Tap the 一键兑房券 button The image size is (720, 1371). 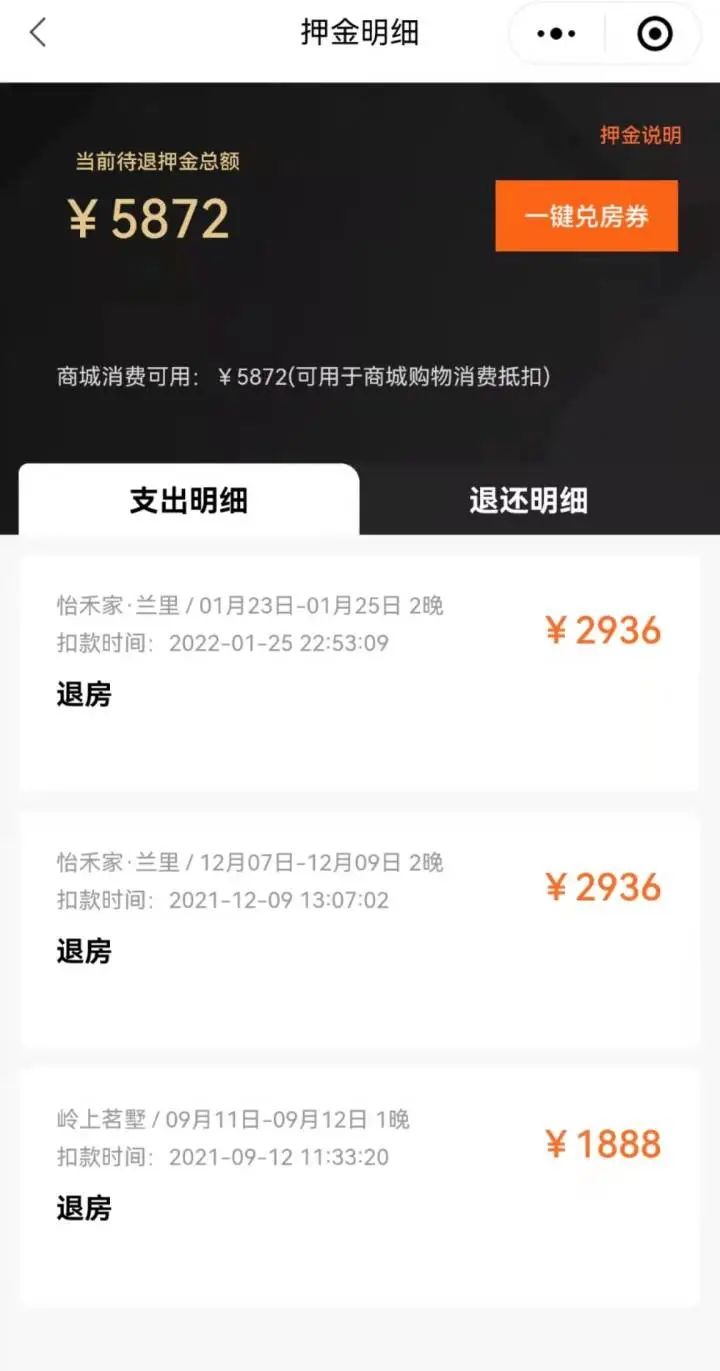pyautogui.click(x=586, y=216)
